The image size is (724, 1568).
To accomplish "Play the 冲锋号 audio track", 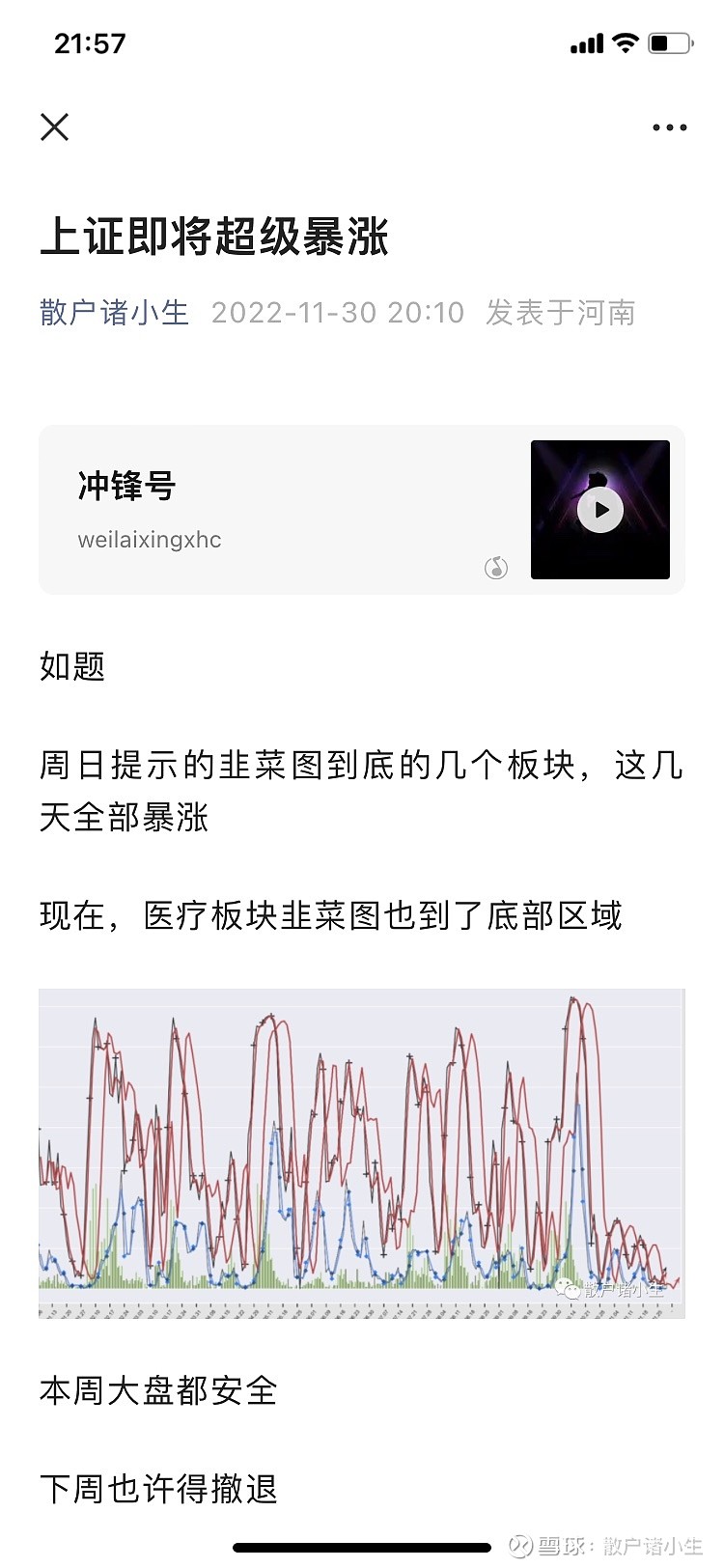I will (x=600, y=510).
